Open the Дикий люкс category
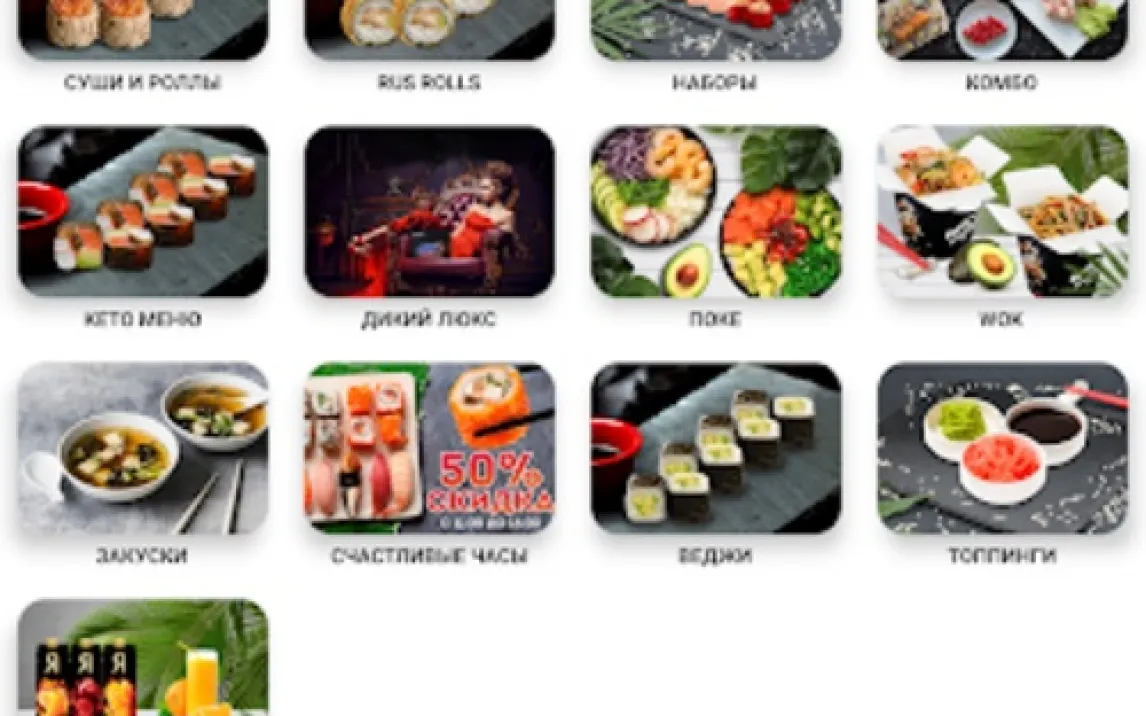Viewport: 1146px width, 716px height. 429,211
